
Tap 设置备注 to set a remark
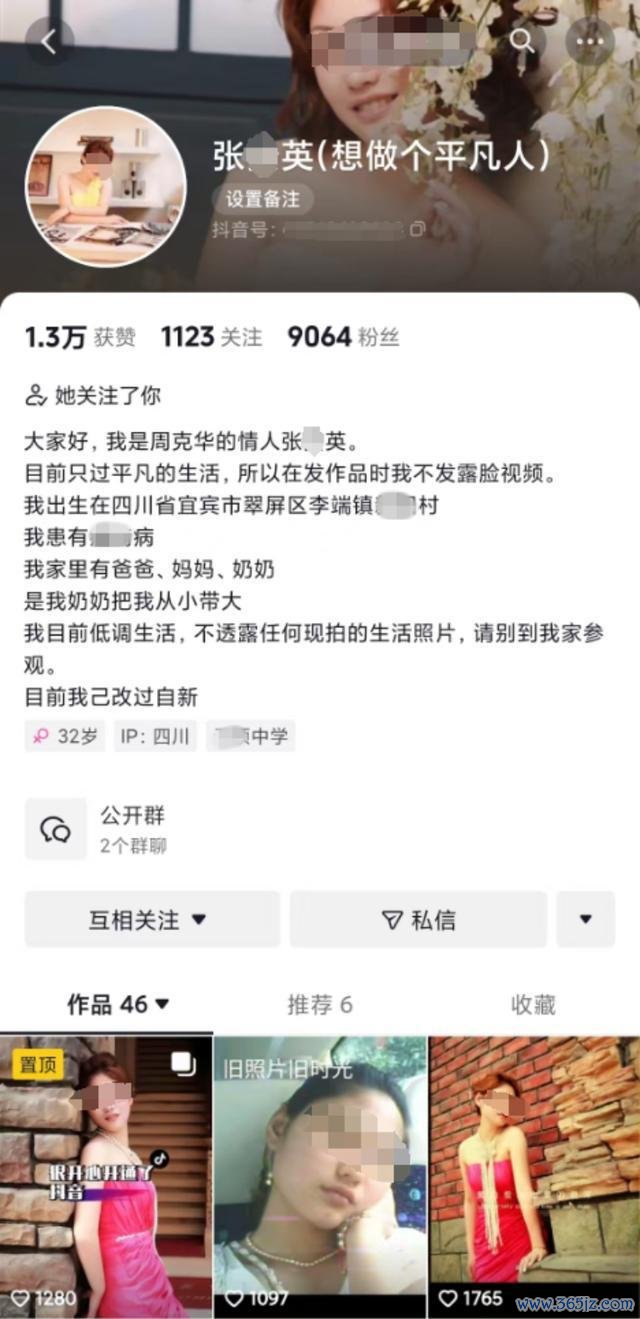[262, 199]
